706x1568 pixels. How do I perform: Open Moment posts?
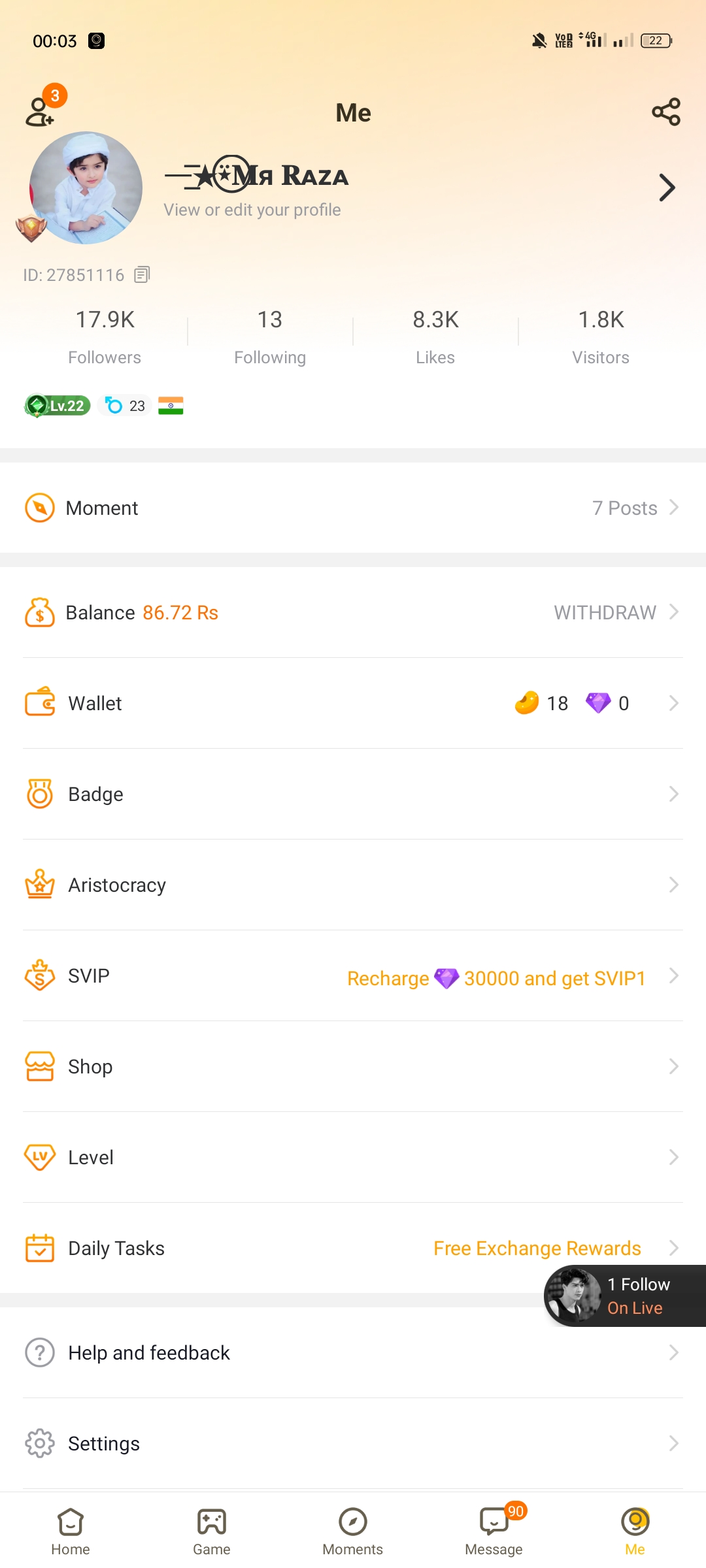point(353,508)
